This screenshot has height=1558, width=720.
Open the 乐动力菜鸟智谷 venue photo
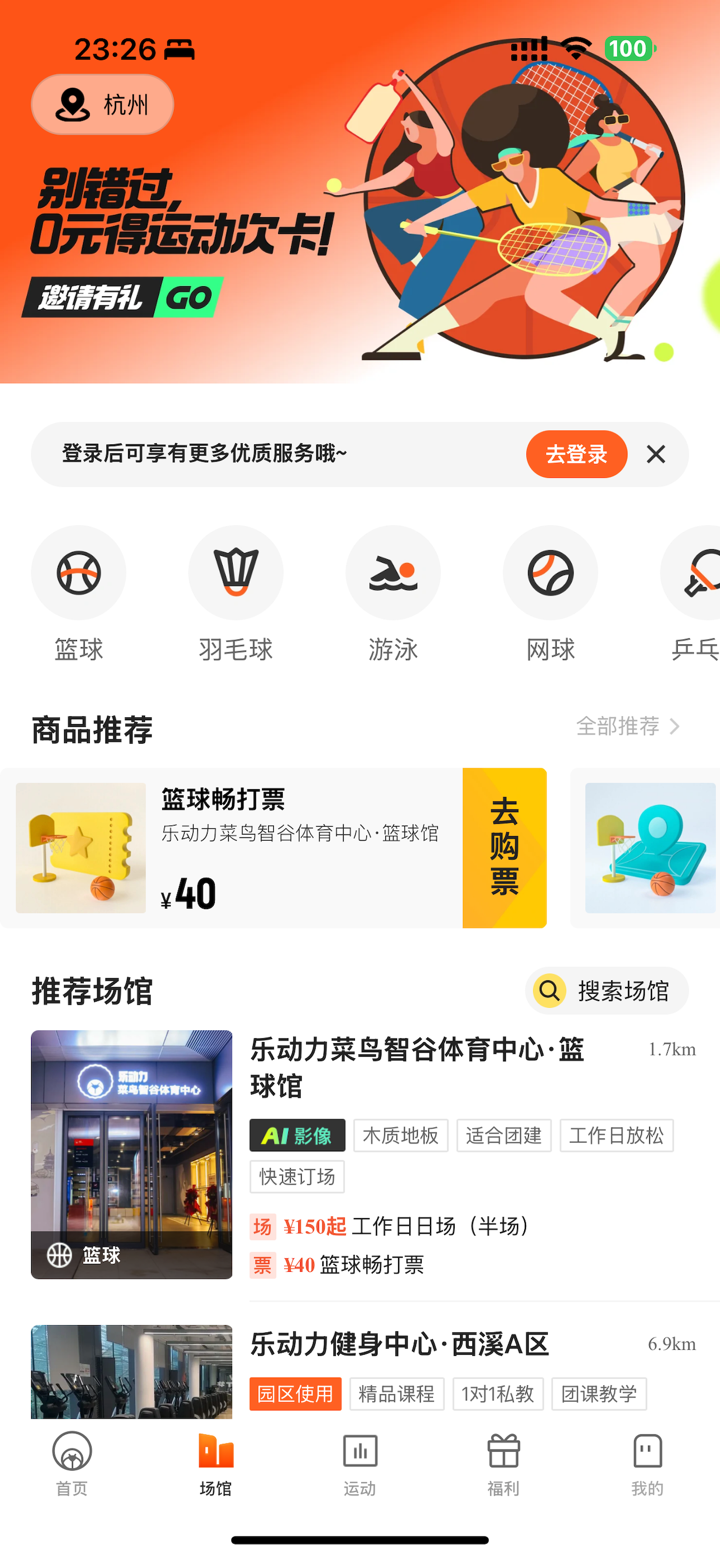(131, 1154)
